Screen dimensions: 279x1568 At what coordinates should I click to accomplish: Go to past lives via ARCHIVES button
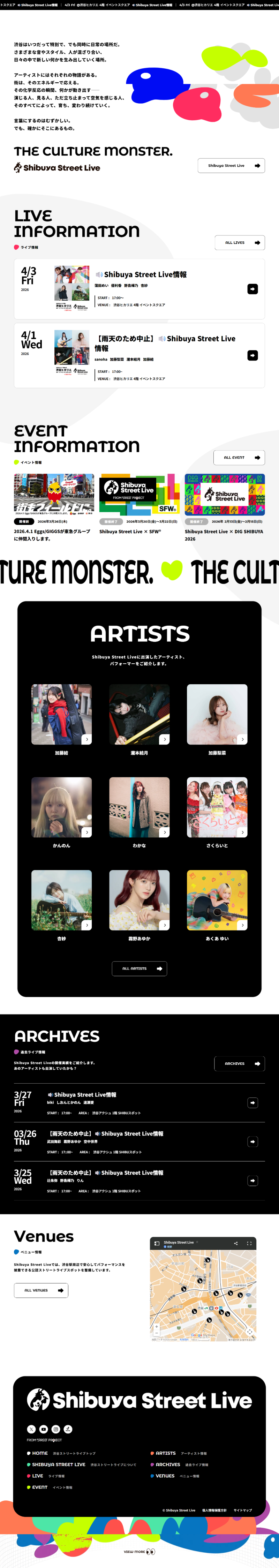(239, 1064)
